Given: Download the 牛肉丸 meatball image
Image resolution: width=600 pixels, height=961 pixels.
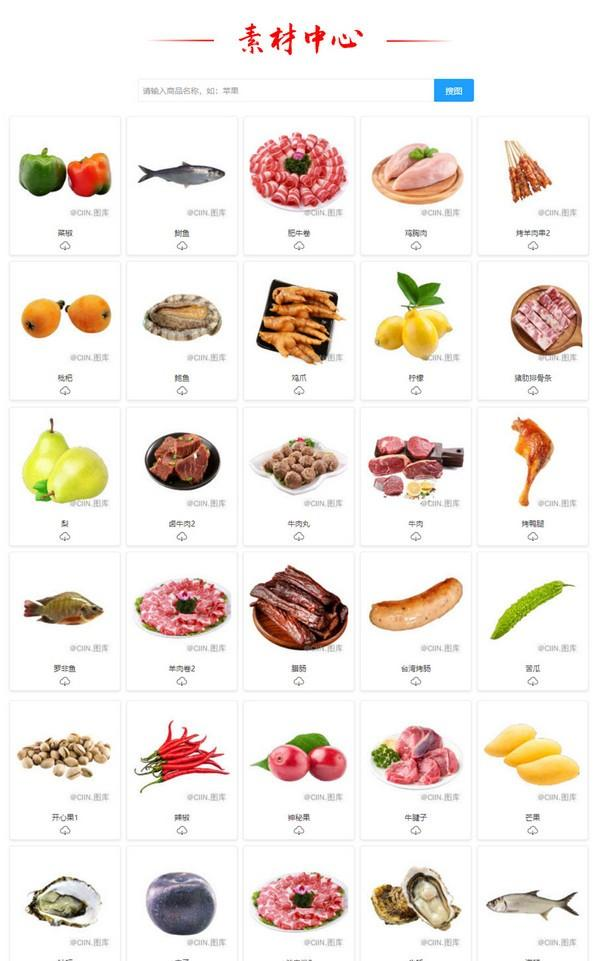Looking at the screenshot, I should (299, 536).
